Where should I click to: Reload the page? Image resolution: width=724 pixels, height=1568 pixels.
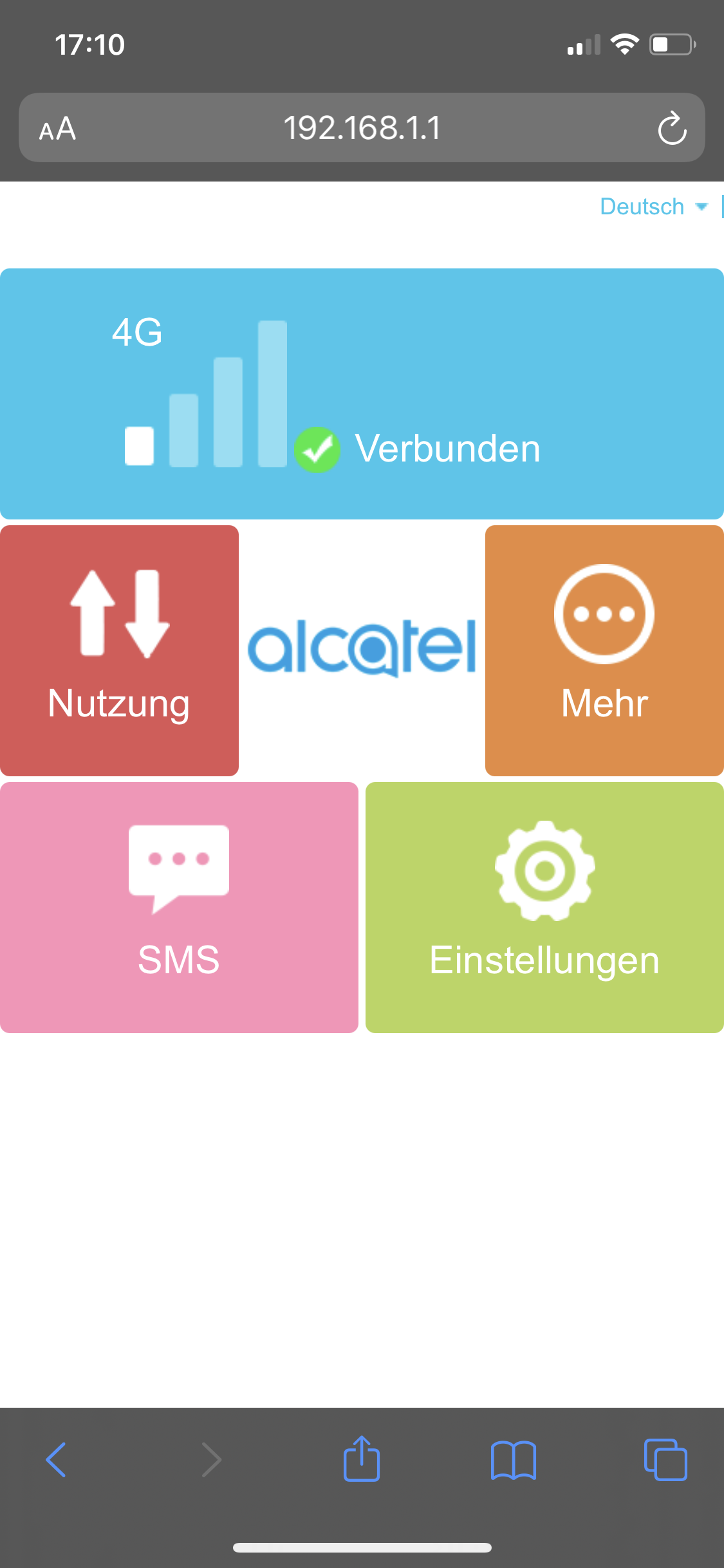point(672,128)
